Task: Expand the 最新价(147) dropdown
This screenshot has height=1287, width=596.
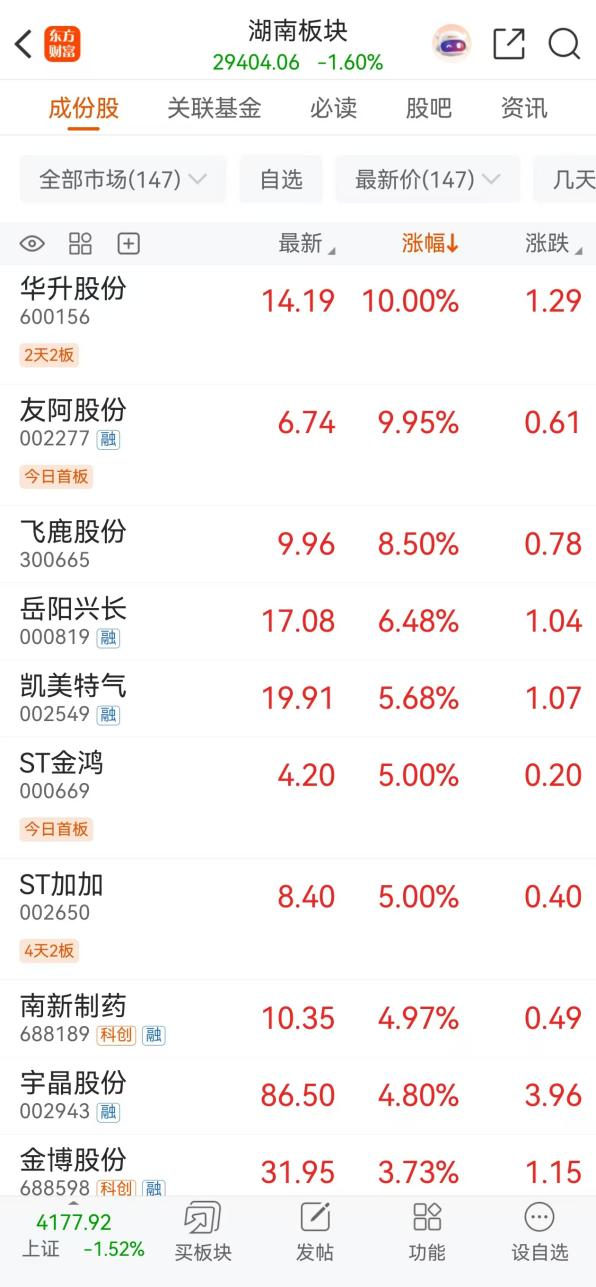Action: click(x=428, y=180)
